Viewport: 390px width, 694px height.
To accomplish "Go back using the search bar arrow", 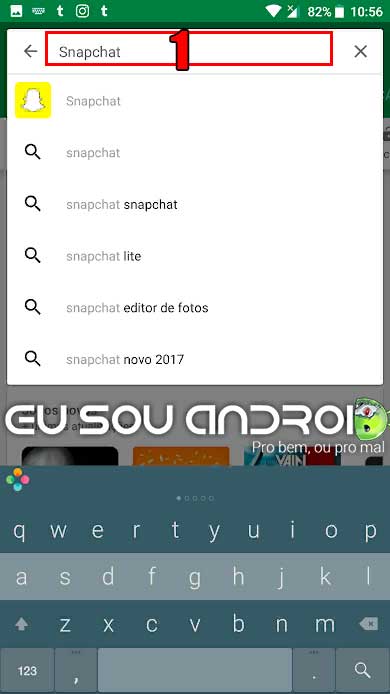I will point(31,51).
